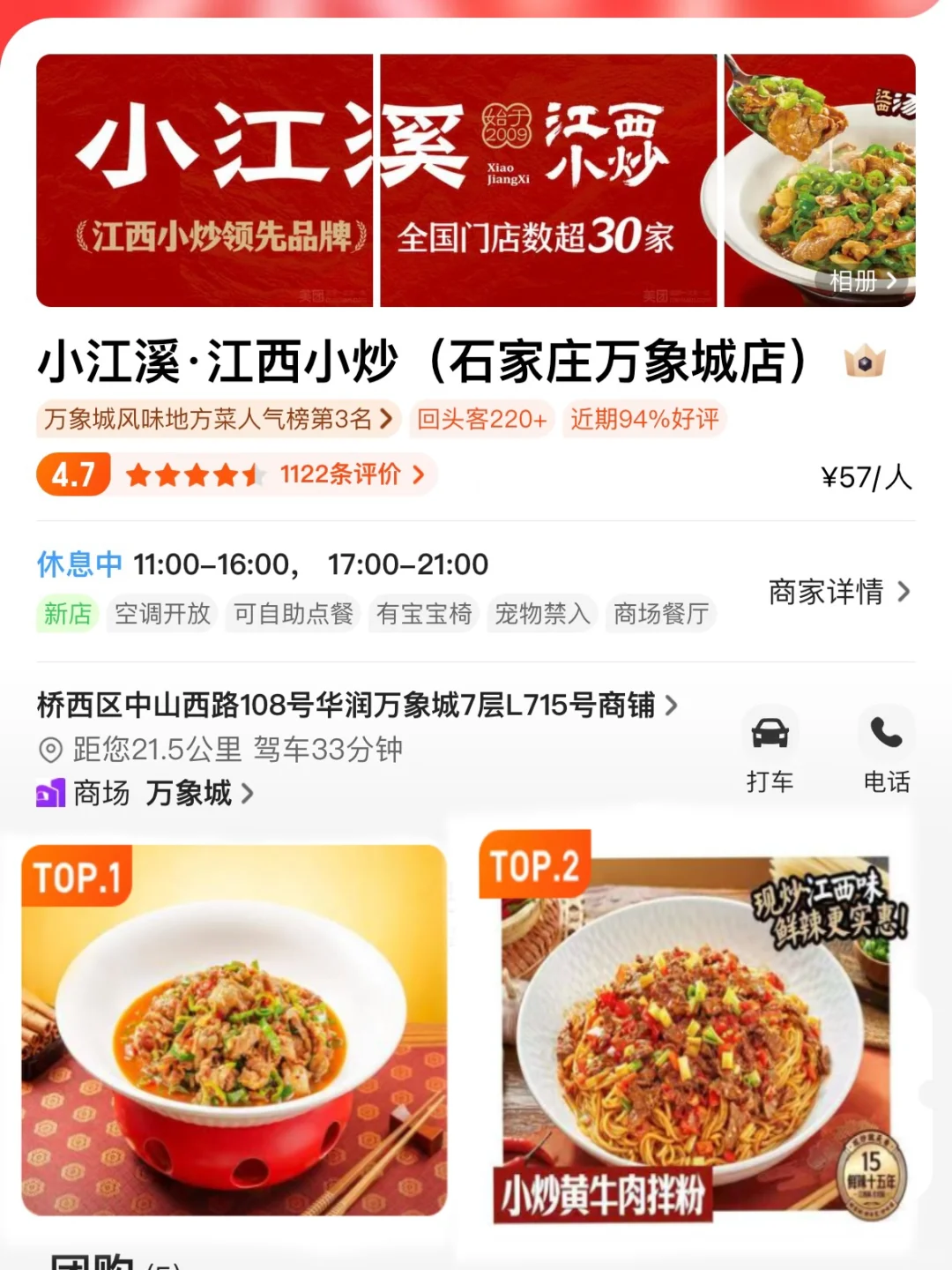Expand the restaurant address details arrow
952x1270 pixels.
674,706
